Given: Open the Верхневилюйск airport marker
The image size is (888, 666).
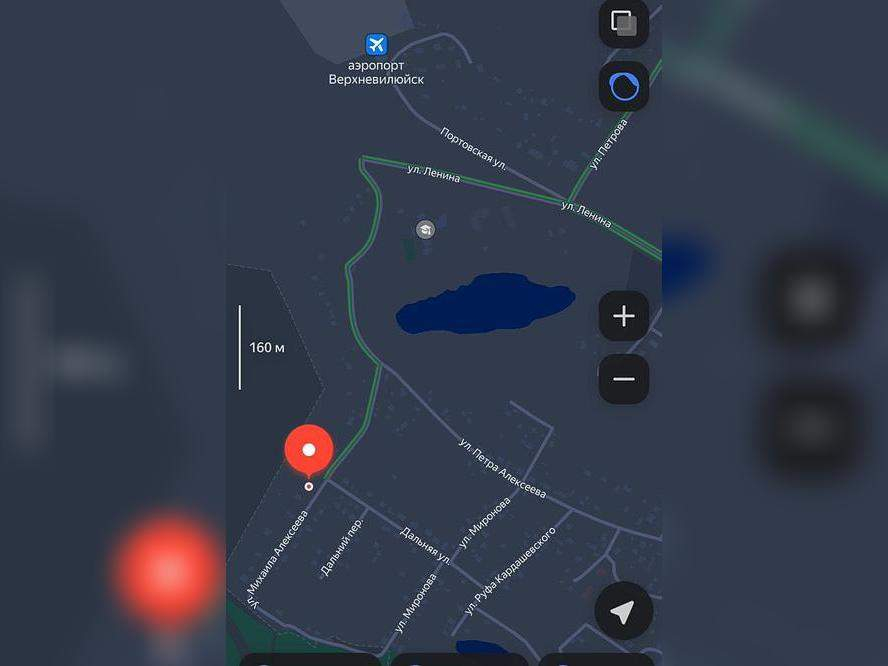Looking at the screenshot, I should pyautogui.click(x=376, y=45).
